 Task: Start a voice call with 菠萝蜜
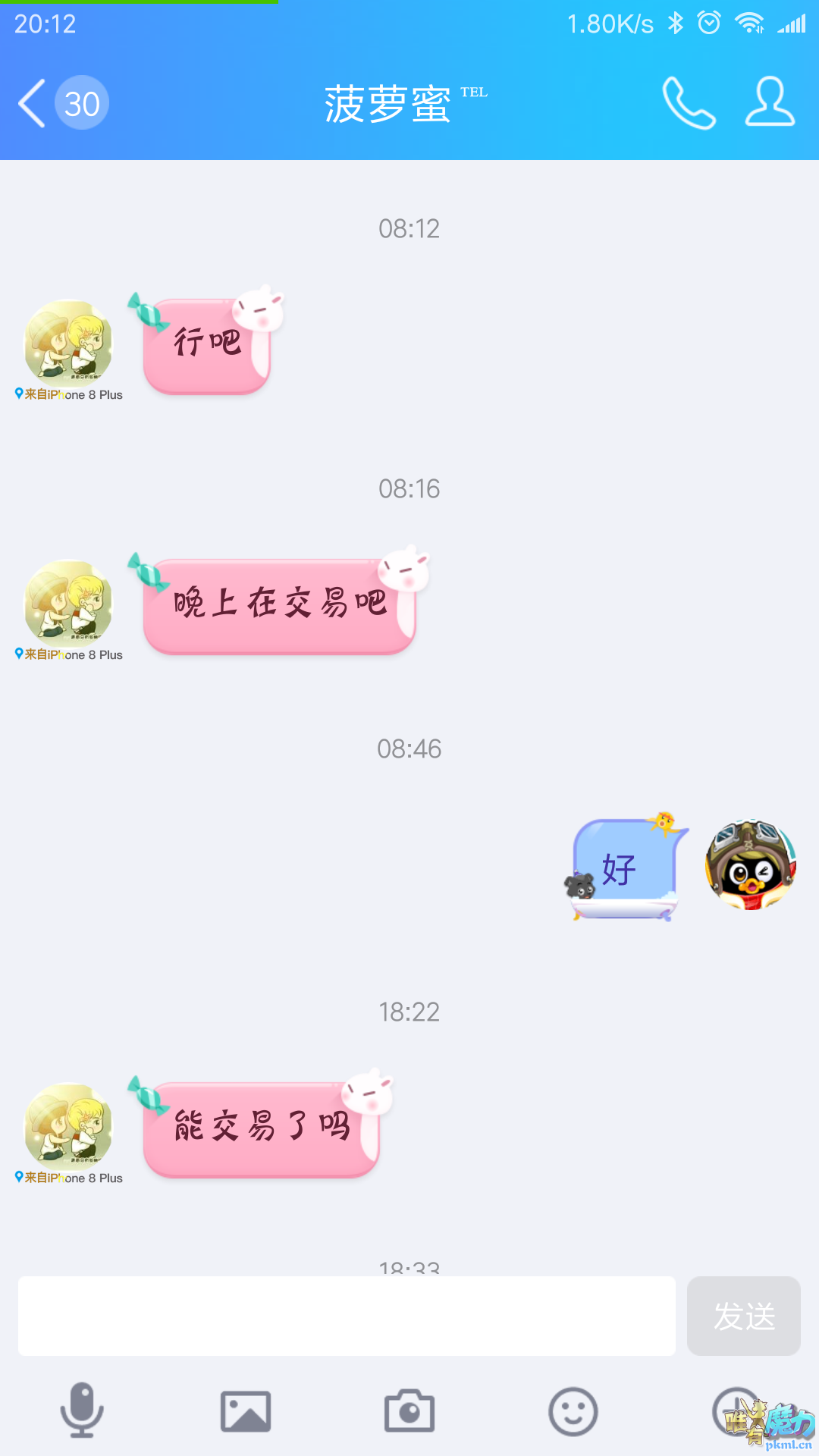point(689,103)
